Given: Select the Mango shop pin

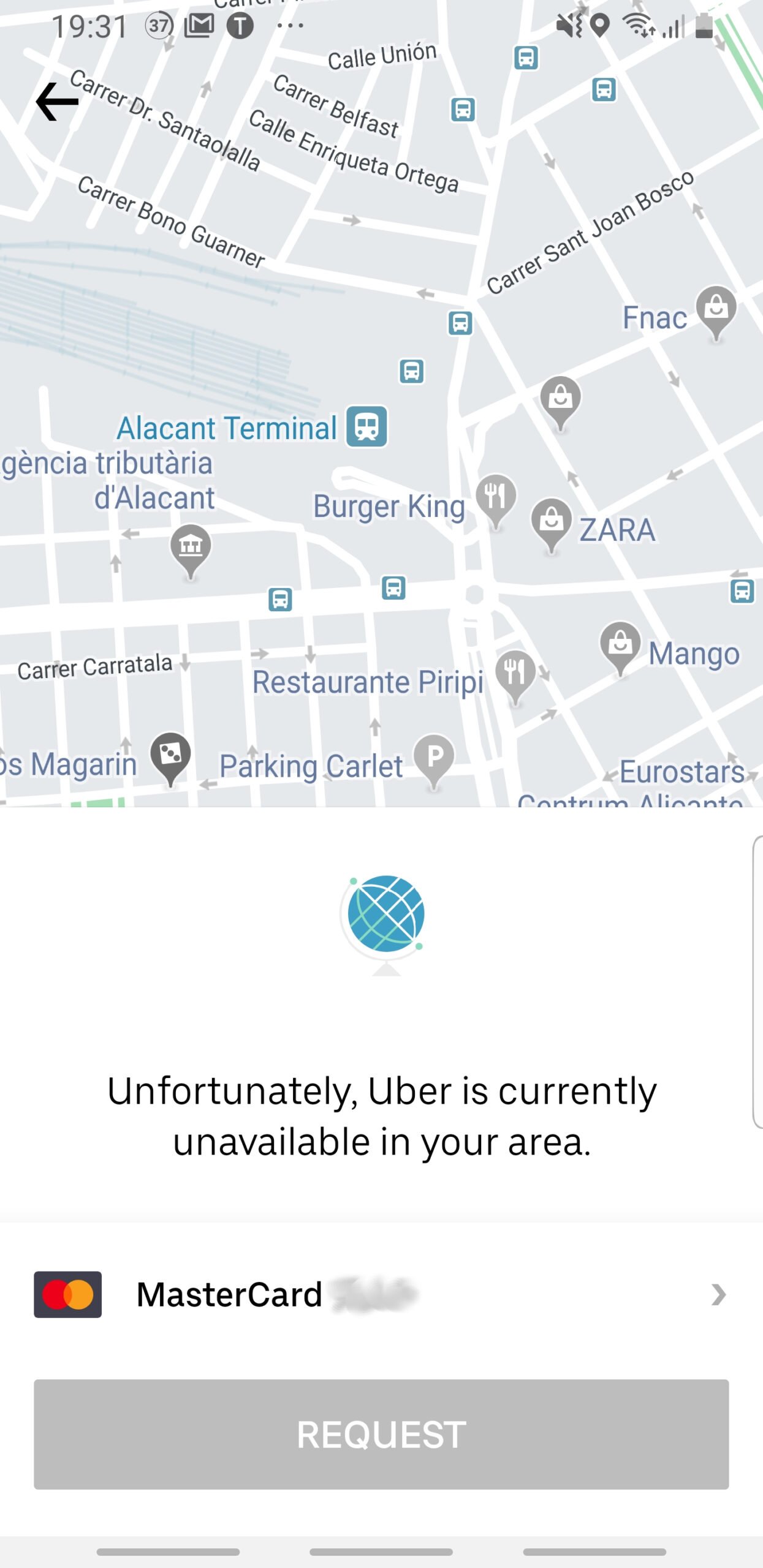Looking at the screenshot, I should (620, 645).
